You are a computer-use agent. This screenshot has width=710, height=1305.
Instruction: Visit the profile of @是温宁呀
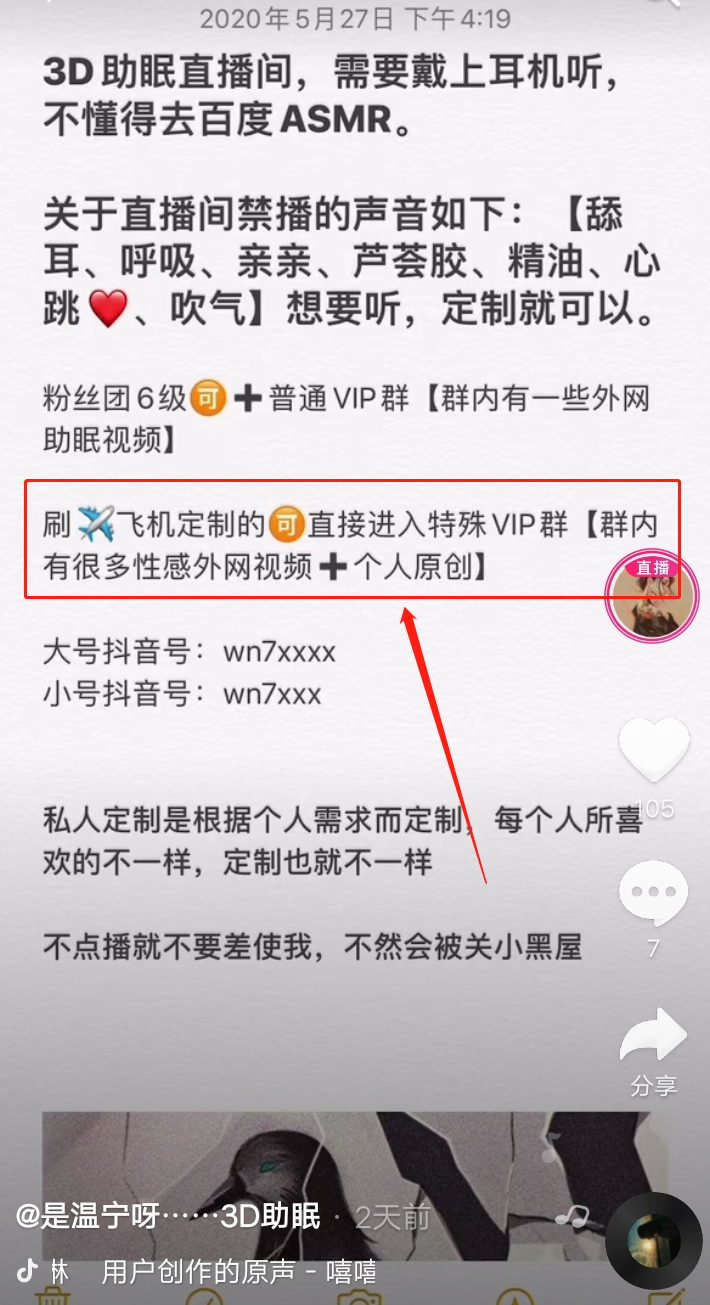pos(168,1216)
